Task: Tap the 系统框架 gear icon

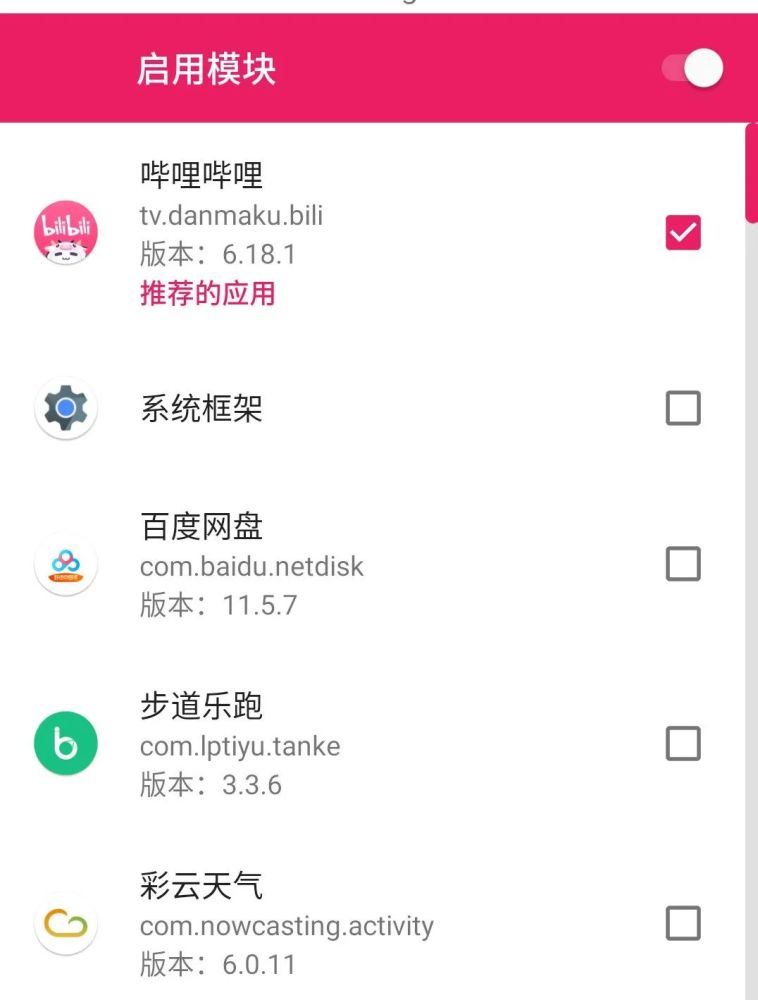Action: 65,407
